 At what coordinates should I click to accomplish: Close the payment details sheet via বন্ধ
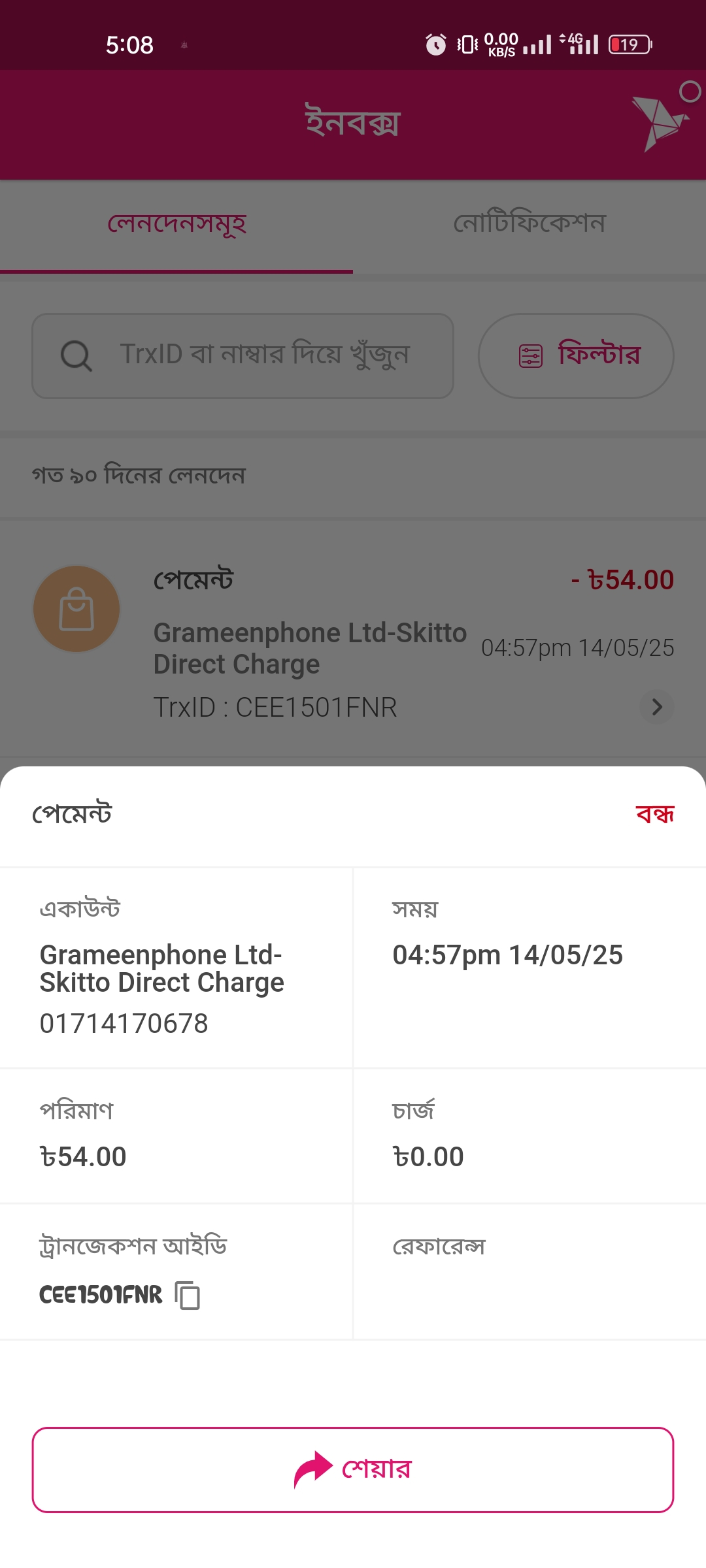coord(654,814)
